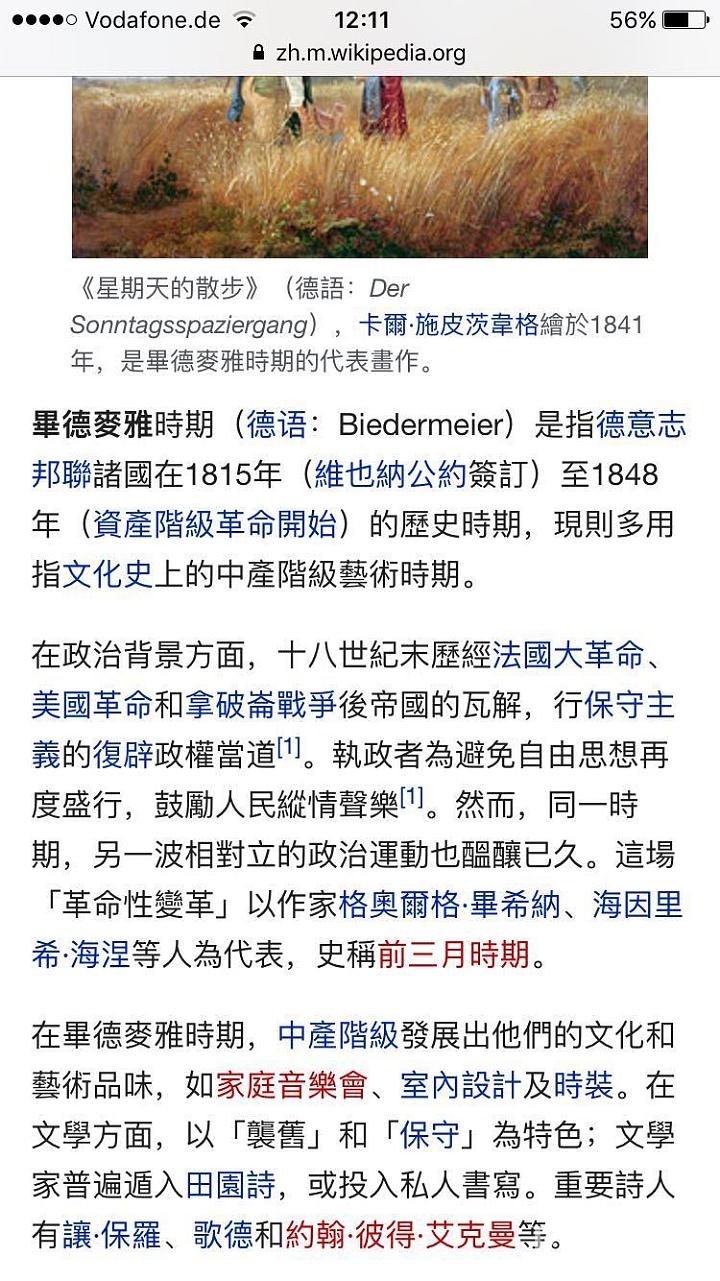
Task: Go to the 歌德 article
Action: pyautogui.click(x=222, y=1235)
